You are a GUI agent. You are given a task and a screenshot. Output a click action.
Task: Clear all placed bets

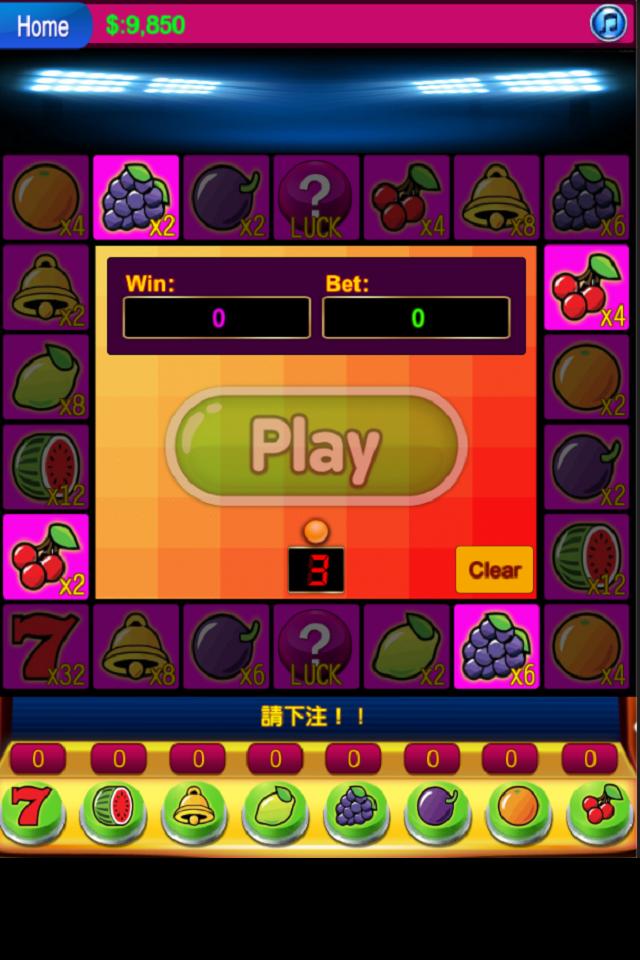(494, 570)
